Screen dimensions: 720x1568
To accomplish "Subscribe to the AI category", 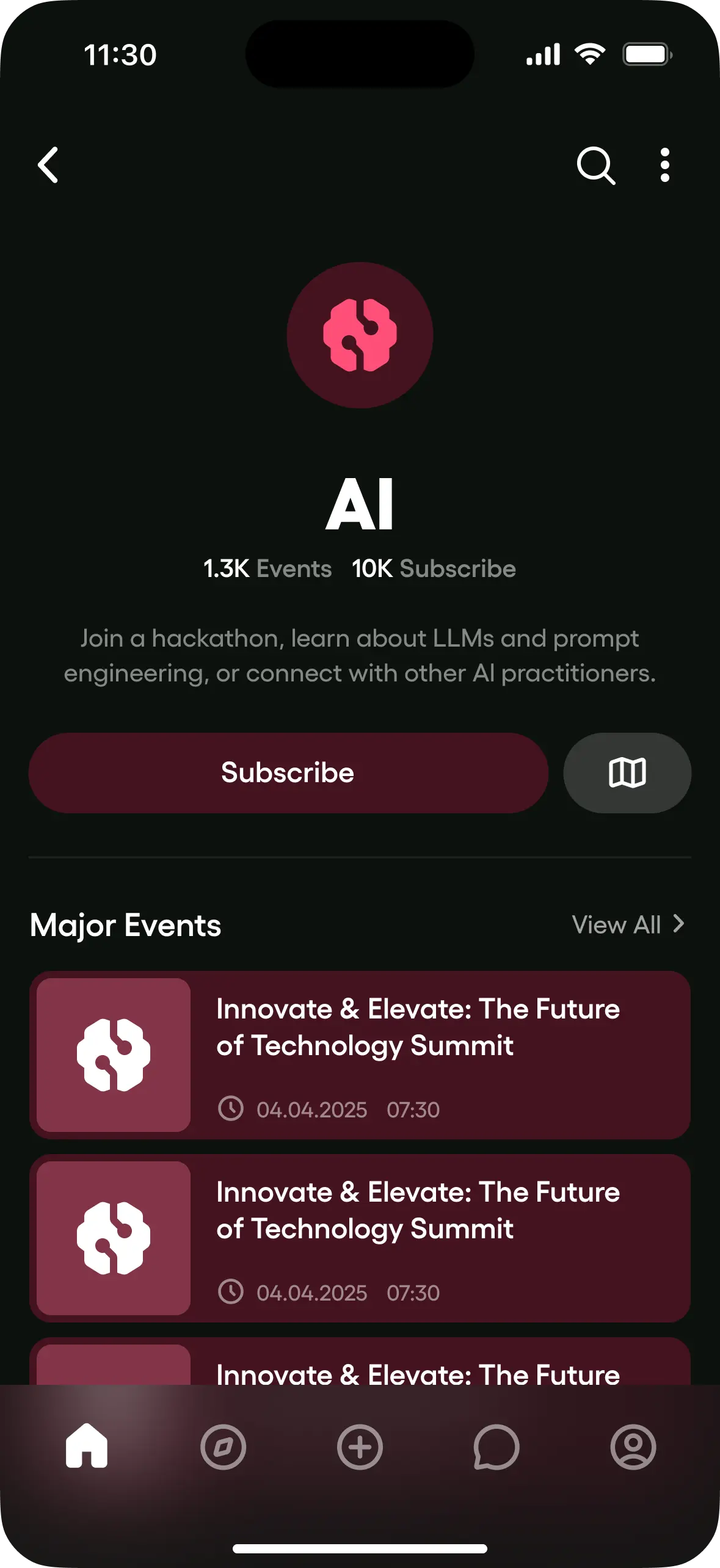I will tap(288, 772).
